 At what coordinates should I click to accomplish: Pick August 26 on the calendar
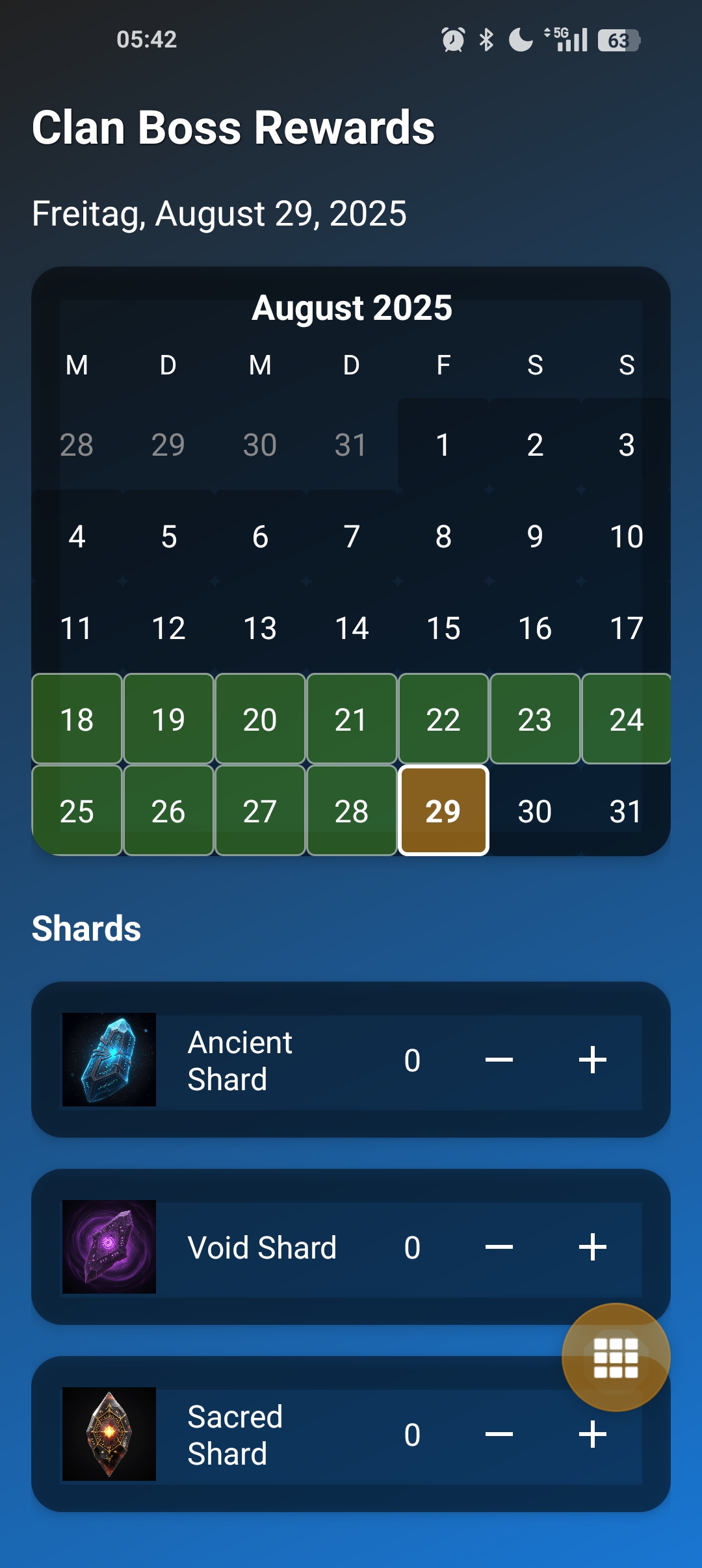(168, 811)
